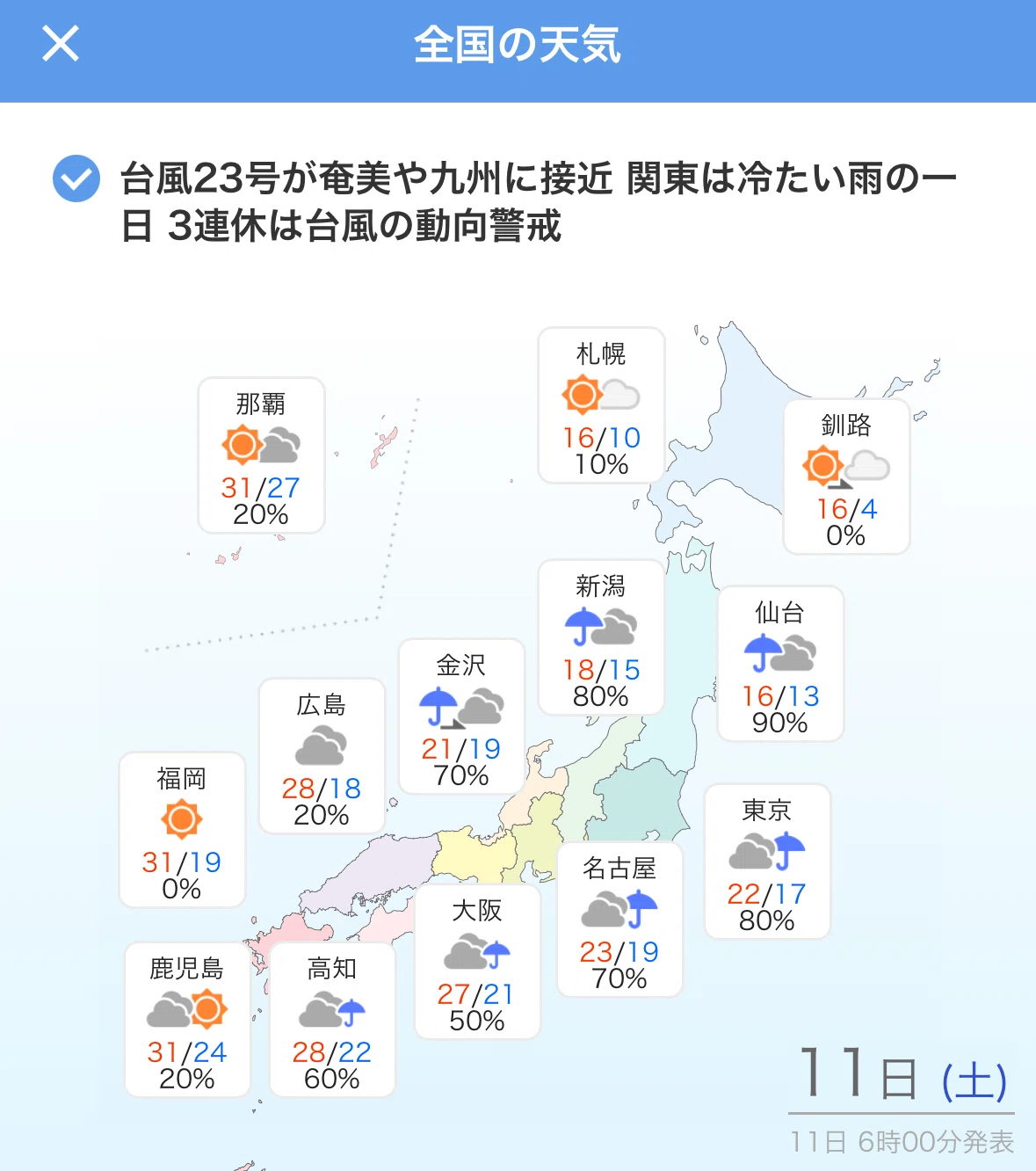Open the 仙台 forecast card
The height and width of the screenshot is (1171, 1036).
780,664
